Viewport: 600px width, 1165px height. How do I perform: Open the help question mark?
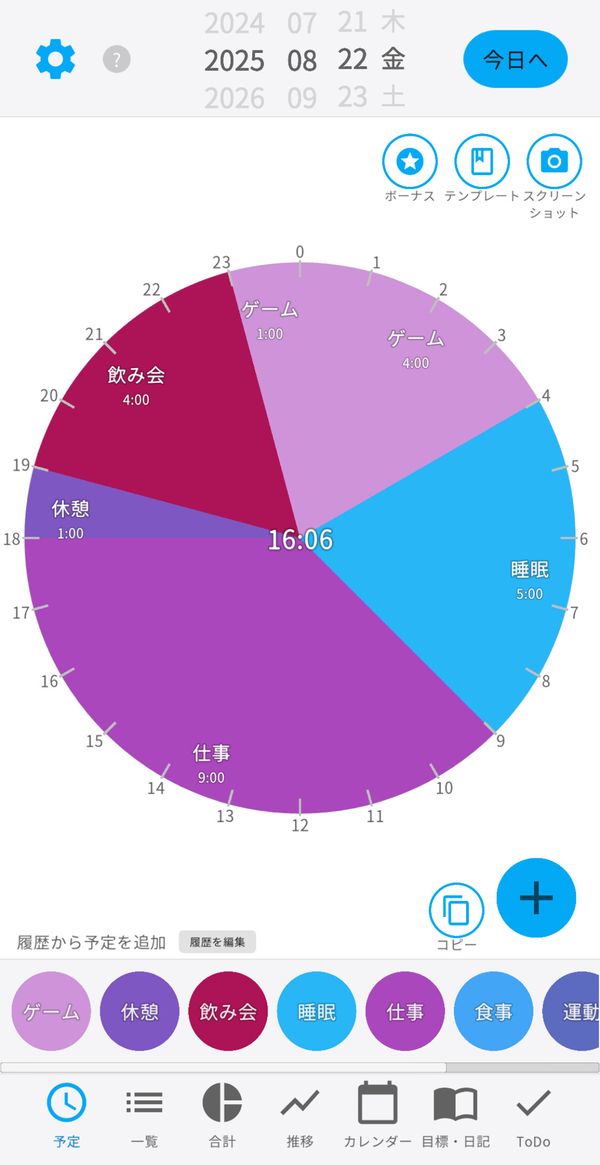pyautogui.click(x=117, y=59)
